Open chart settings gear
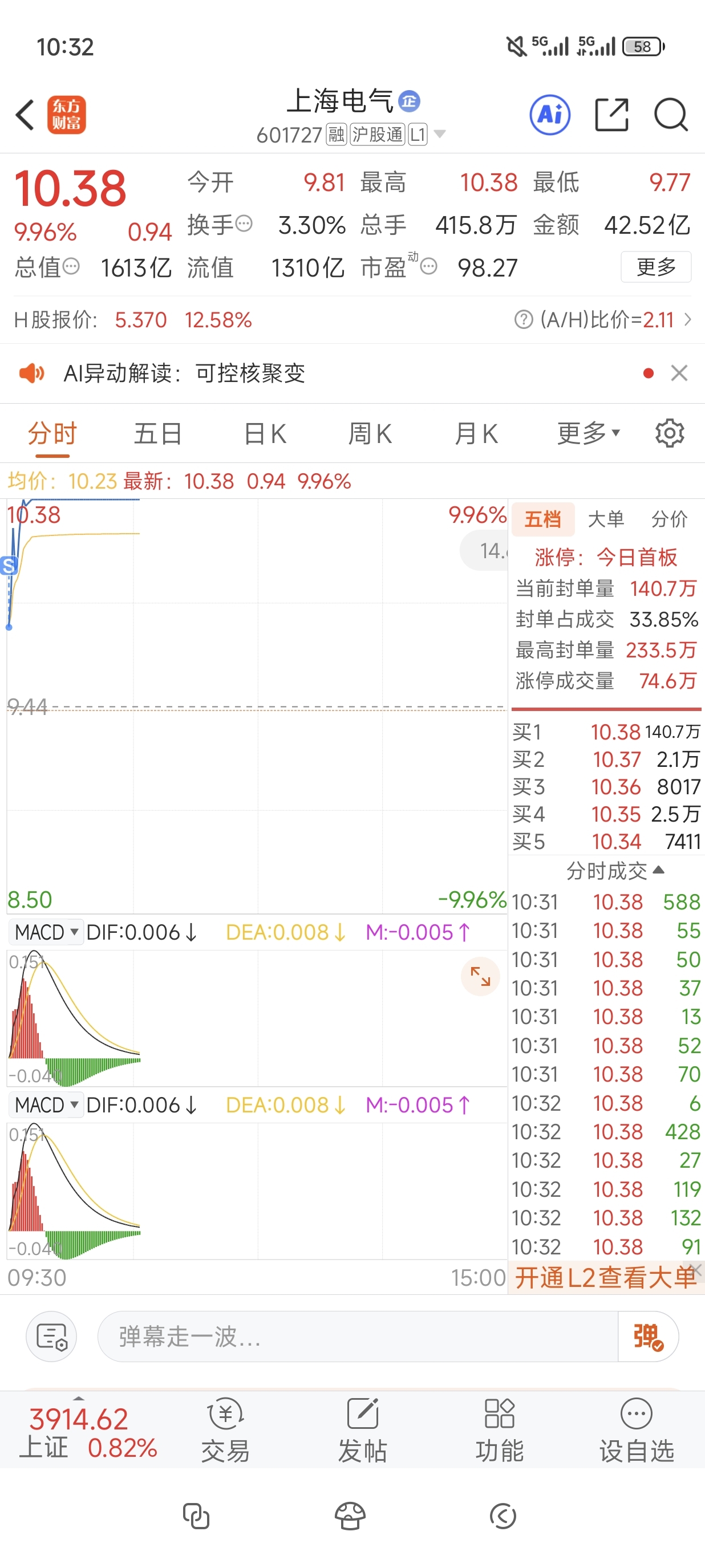 pyautogui.click(x=670, y=433)
